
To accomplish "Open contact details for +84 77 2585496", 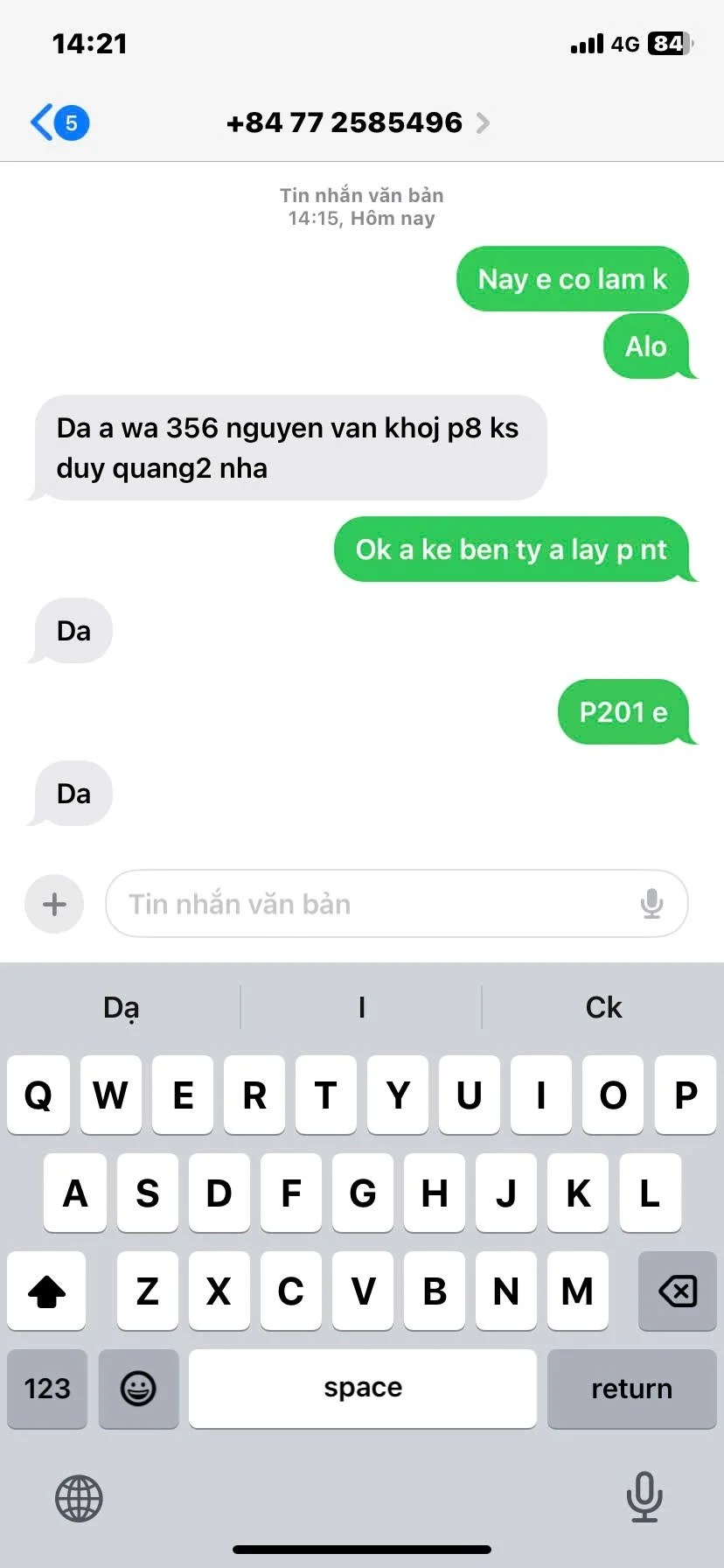I will coord(357,122).
